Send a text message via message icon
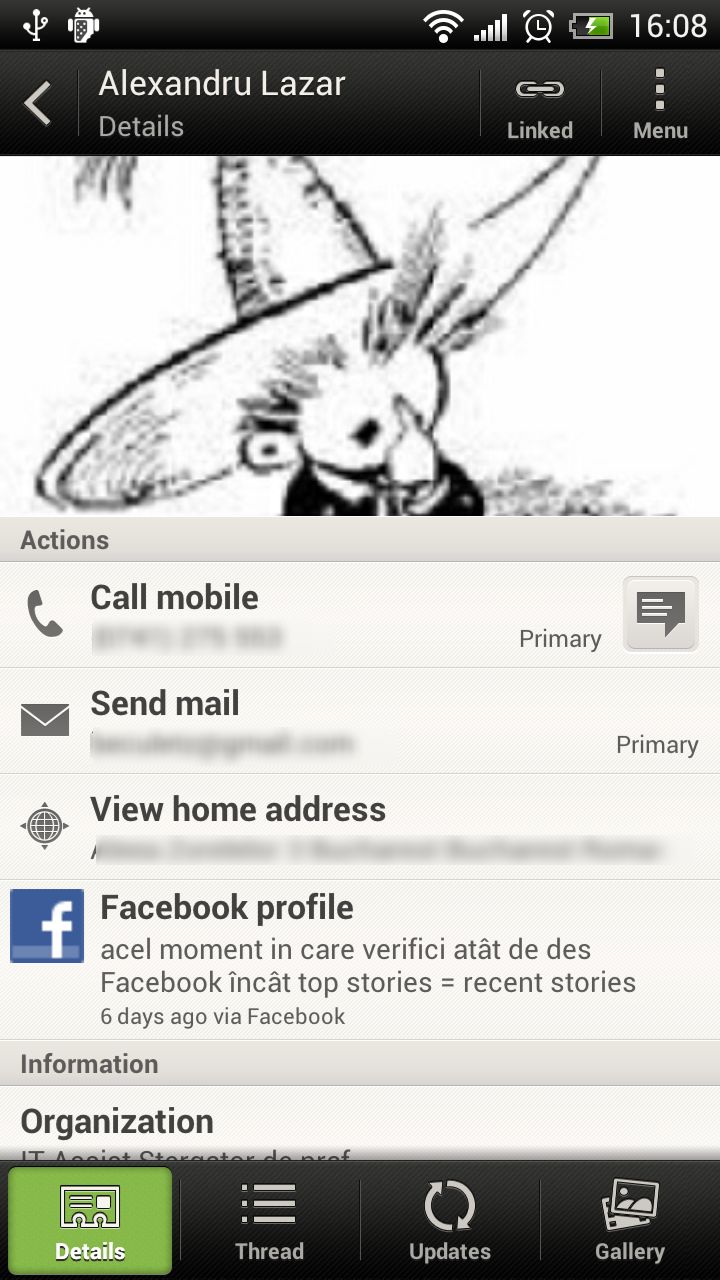The height and width of the screenshot is (1280, 720). (660, 614)
